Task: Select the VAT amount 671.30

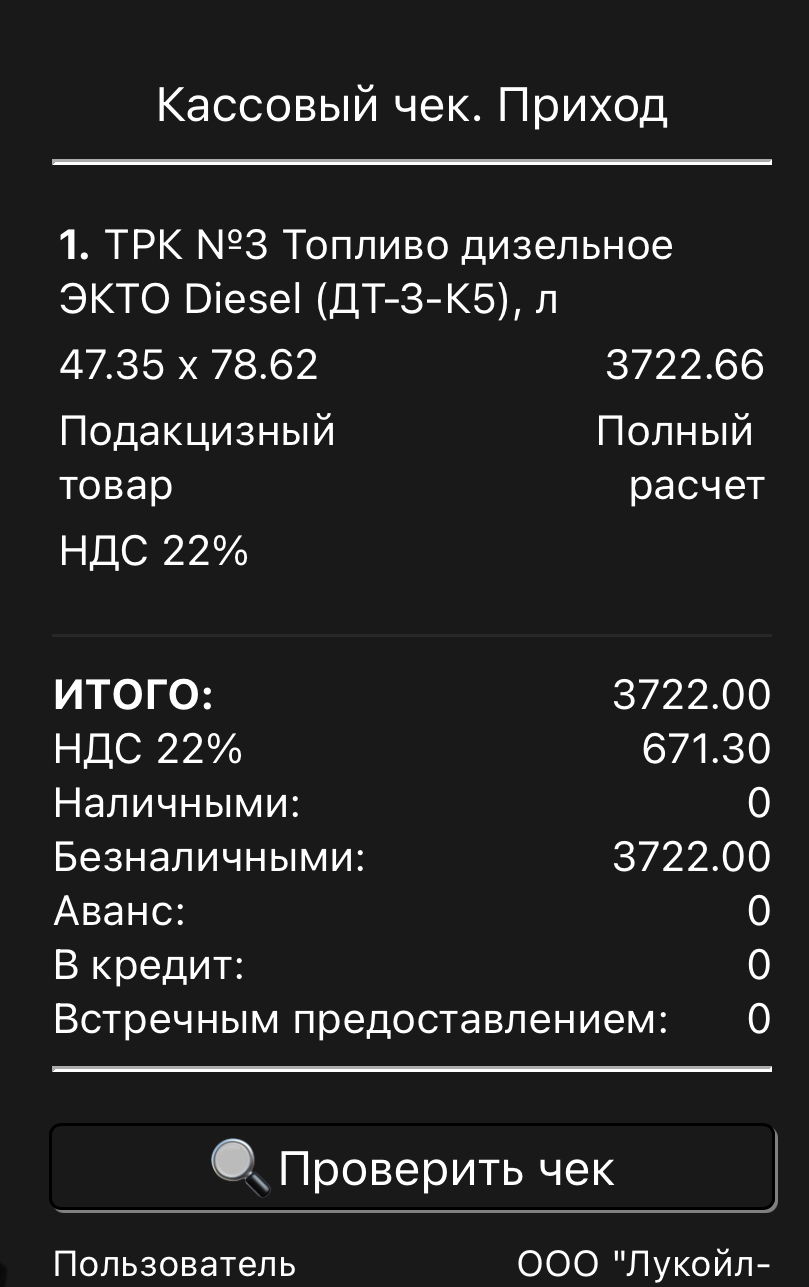Action: pos(710,745)
